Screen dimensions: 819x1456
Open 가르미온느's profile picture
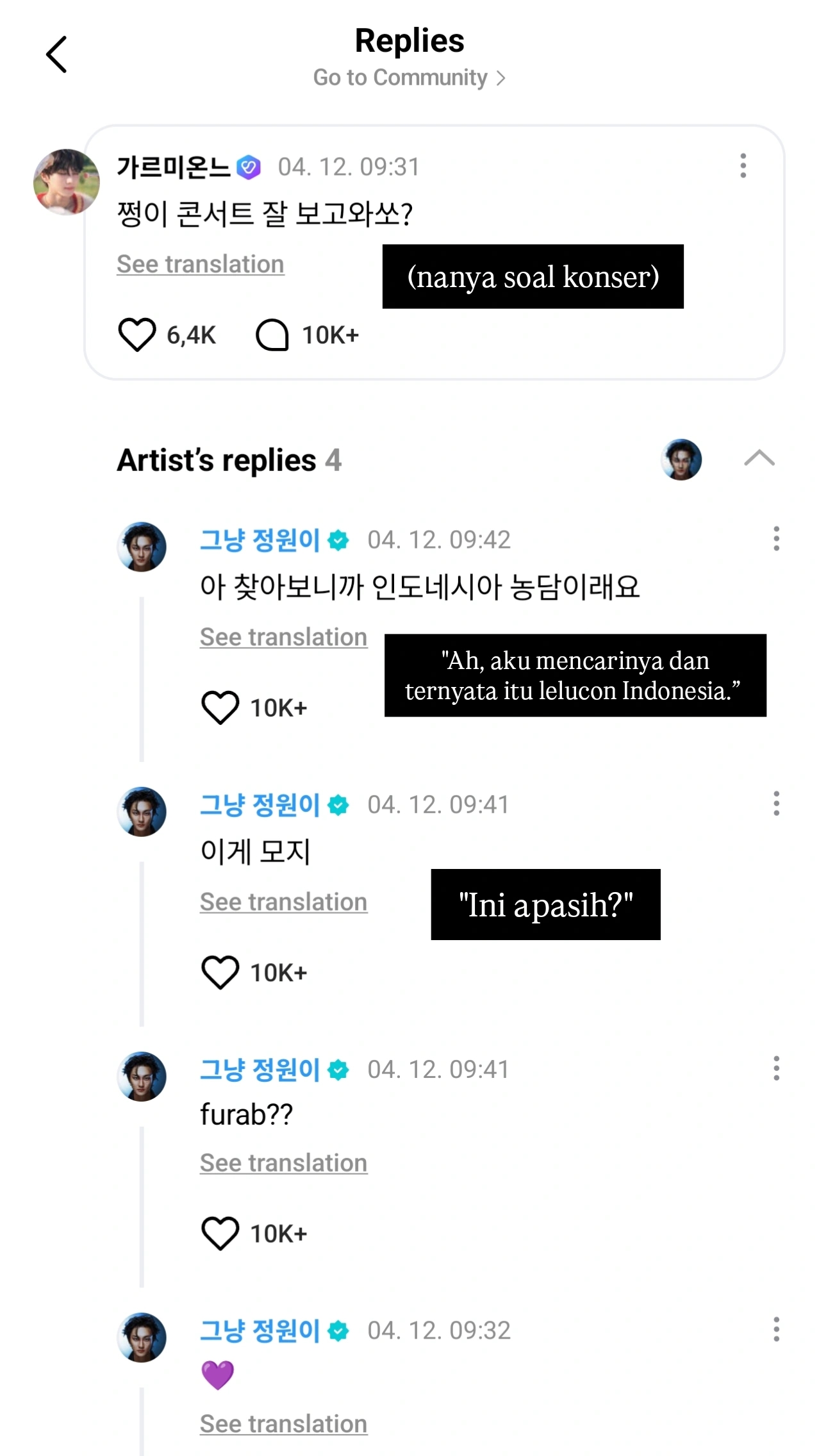pos(65,182)
